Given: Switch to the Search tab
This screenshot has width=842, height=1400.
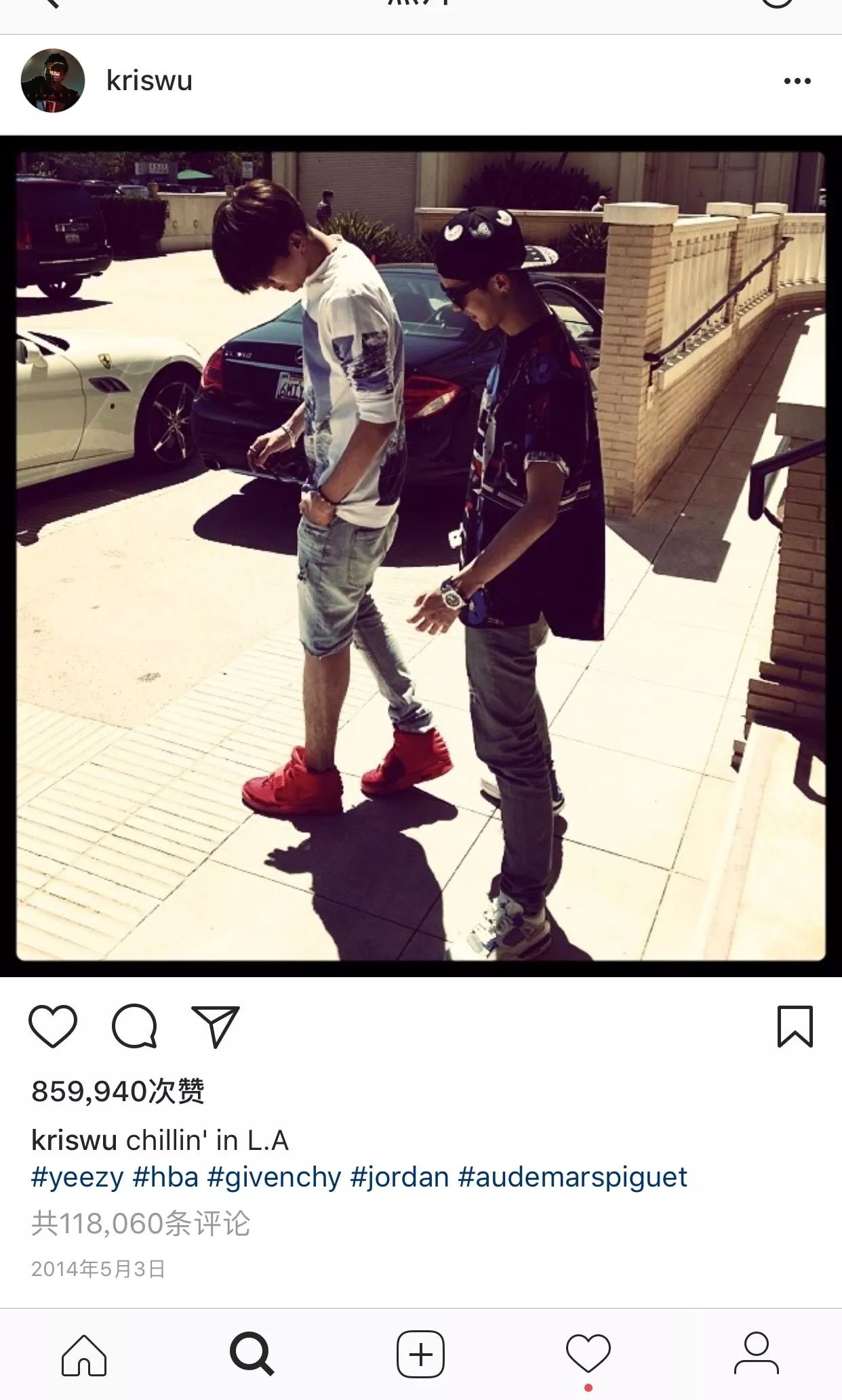Looking at the screenshot, I should (x=252, y=1355).
